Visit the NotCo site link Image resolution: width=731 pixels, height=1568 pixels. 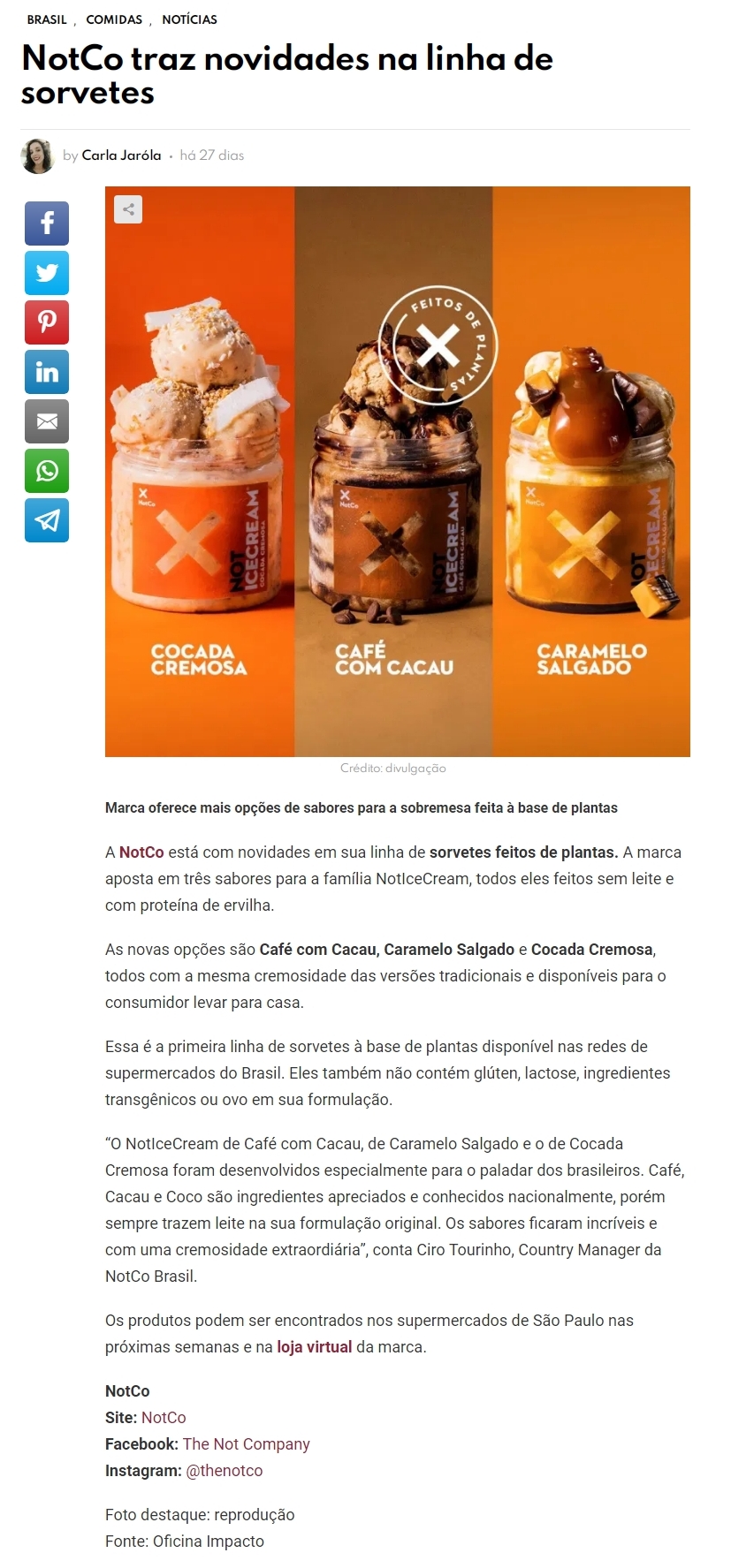pos(164,1418)
